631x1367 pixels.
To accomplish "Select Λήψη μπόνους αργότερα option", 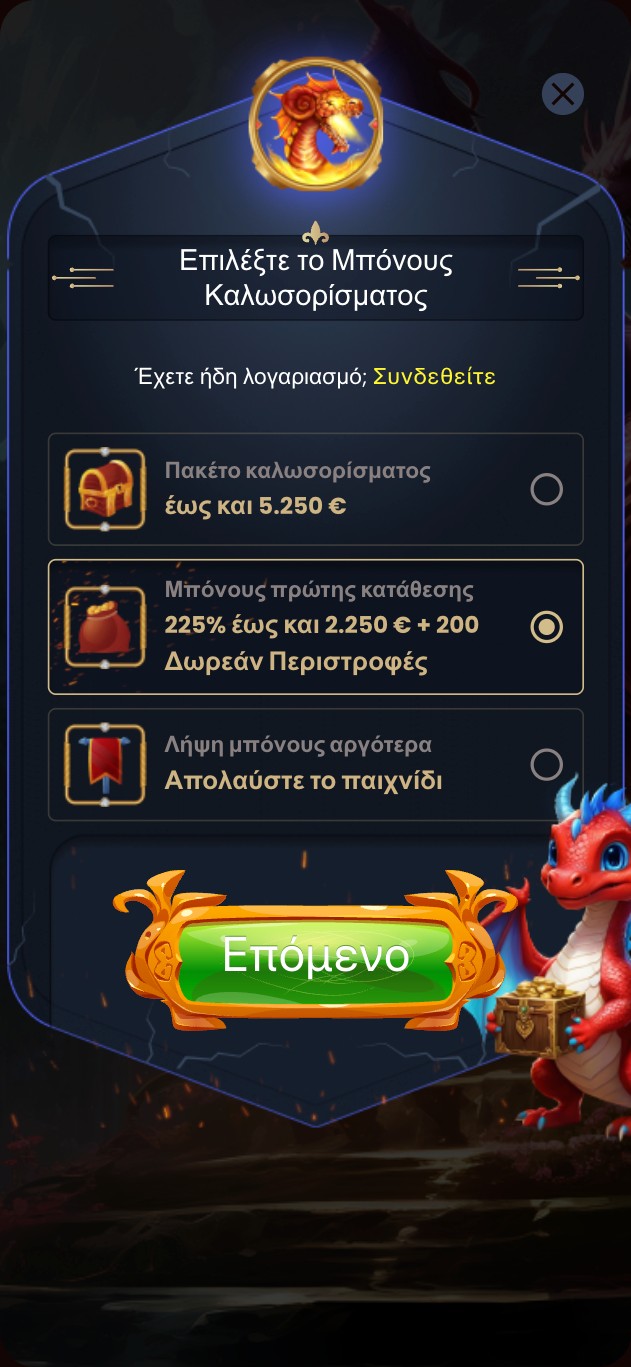I will [x=316, y=765].
